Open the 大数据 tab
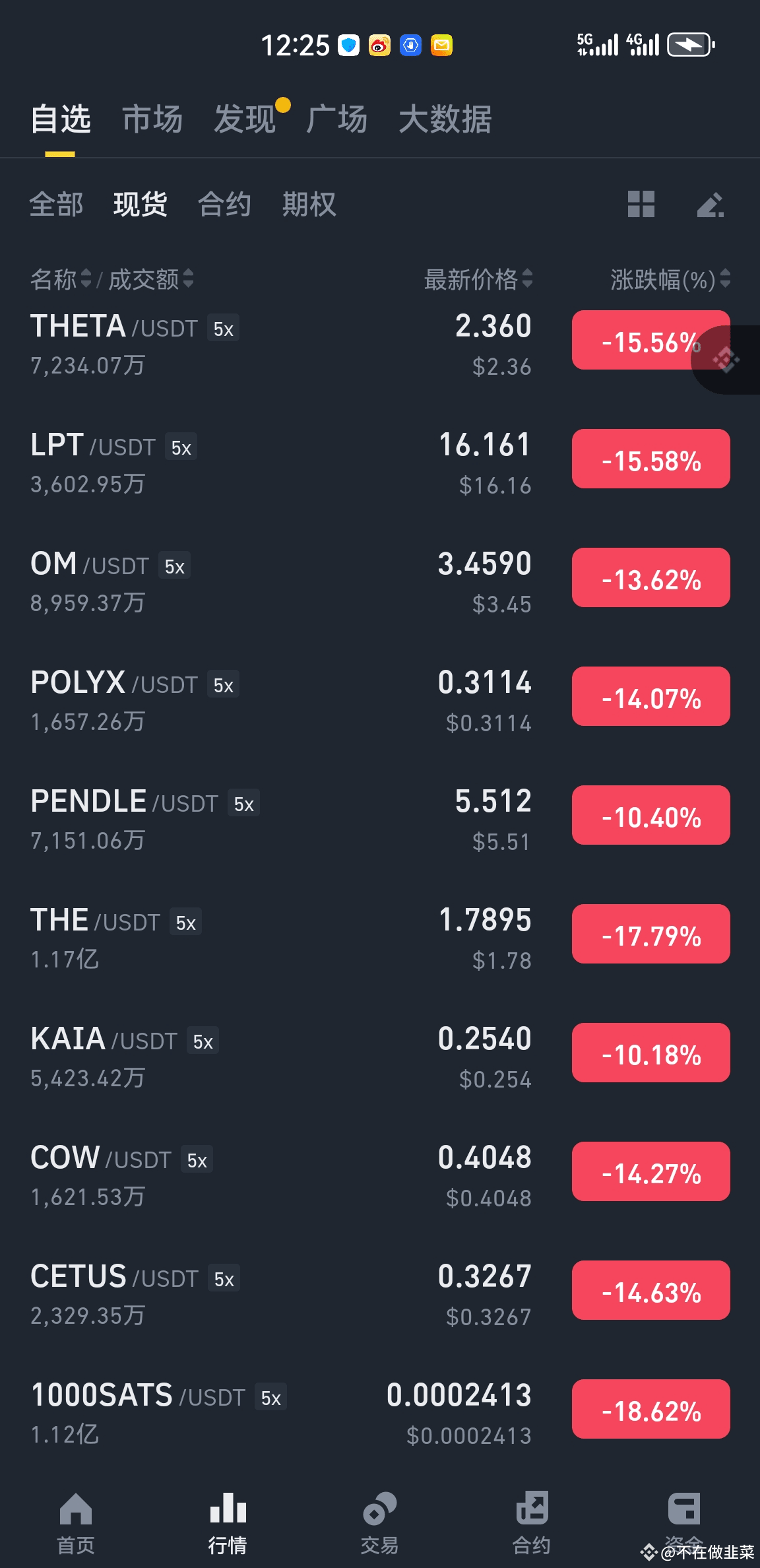Screen dimensions: 760x1568 [x=445, y=119]
